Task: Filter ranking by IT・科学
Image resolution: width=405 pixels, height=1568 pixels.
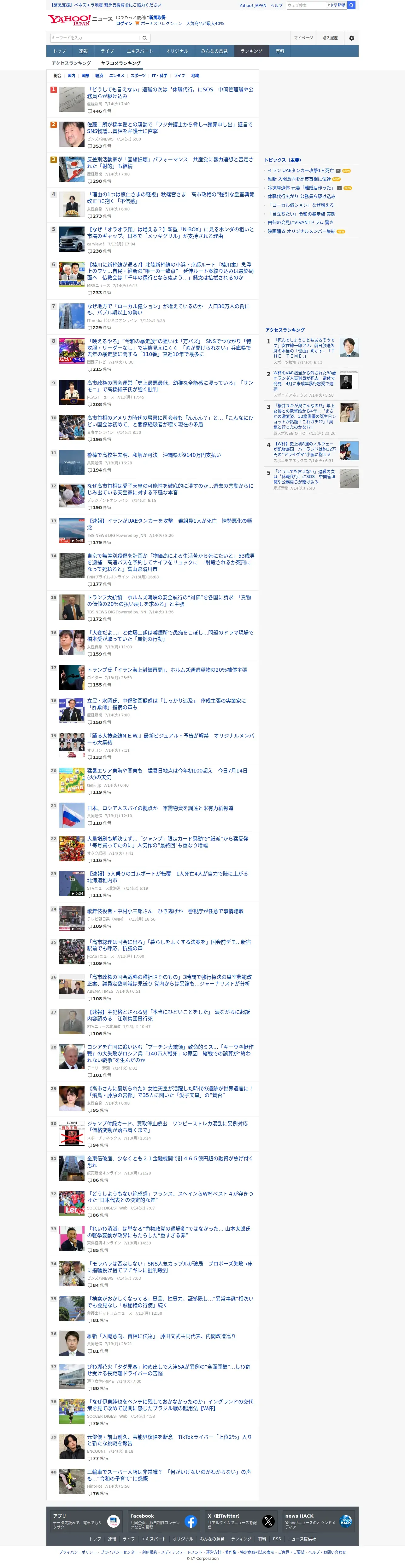Action: [160, 76]
